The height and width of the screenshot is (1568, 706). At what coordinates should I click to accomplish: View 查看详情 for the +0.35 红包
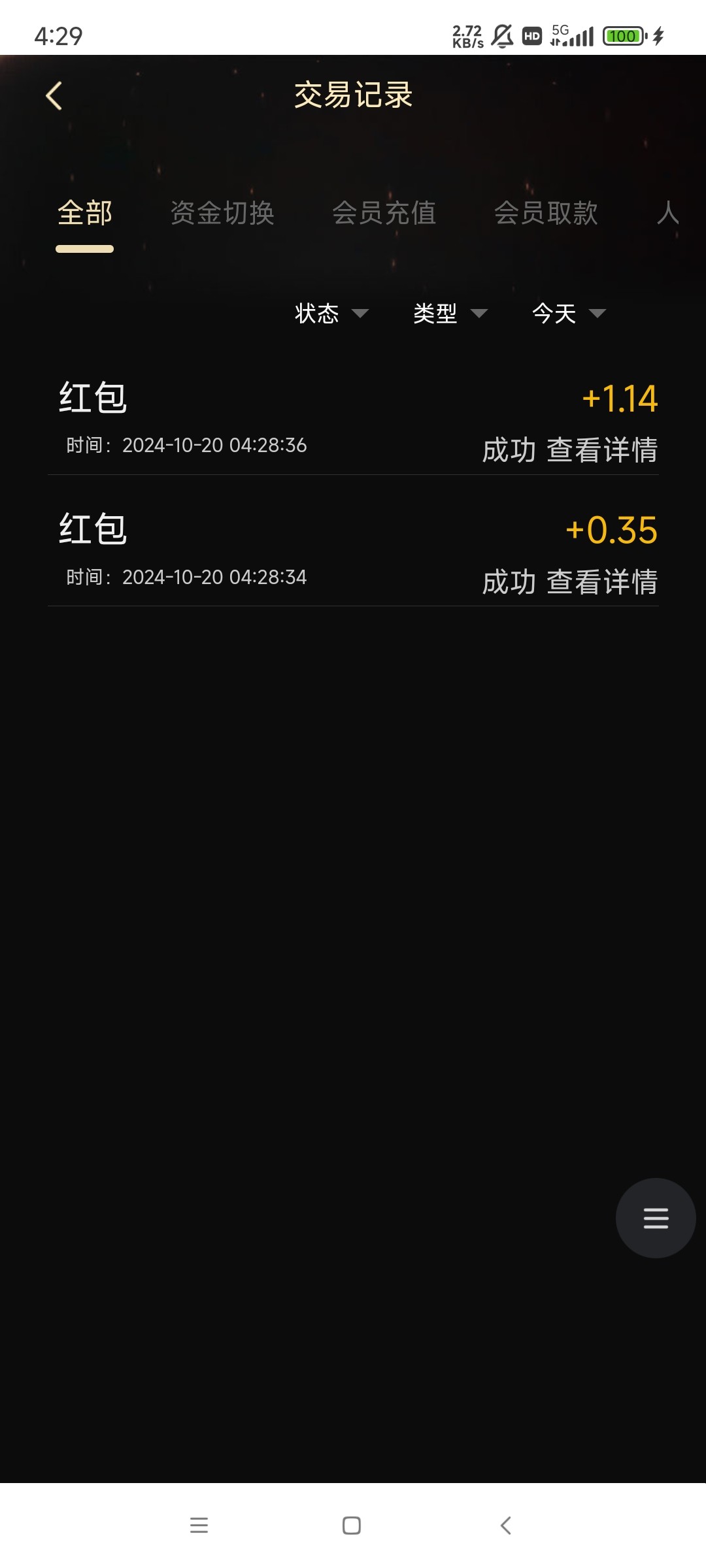coord(602,581)
